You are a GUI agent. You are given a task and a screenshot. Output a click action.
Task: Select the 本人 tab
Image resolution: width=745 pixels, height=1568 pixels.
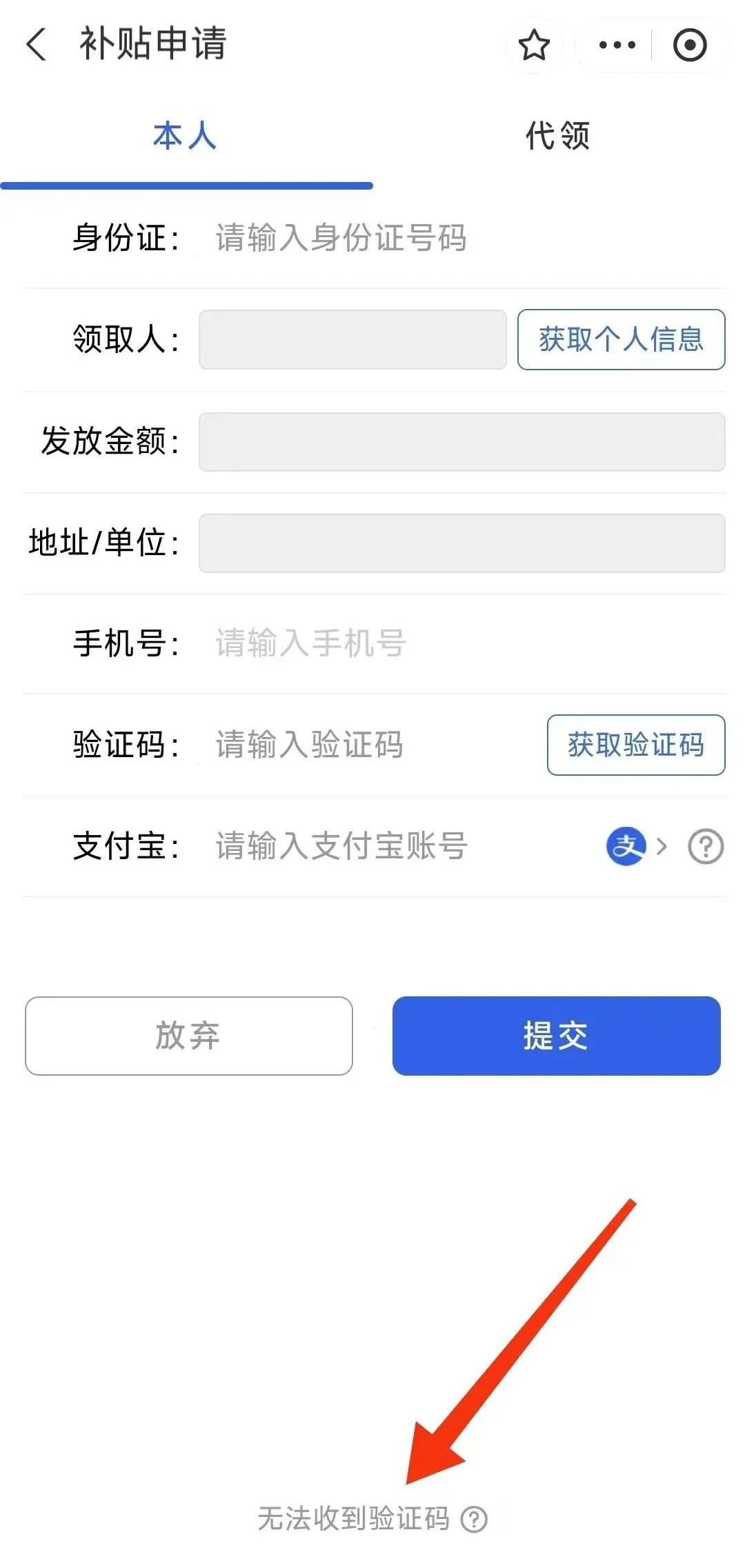coord(185,135)
